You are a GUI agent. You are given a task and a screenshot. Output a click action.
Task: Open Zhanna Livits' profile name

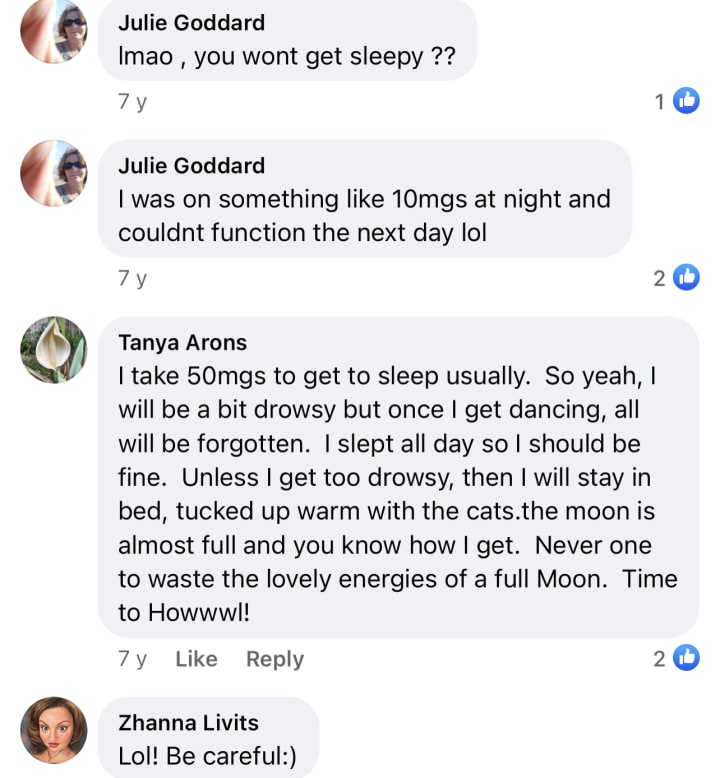coord(188,722)
